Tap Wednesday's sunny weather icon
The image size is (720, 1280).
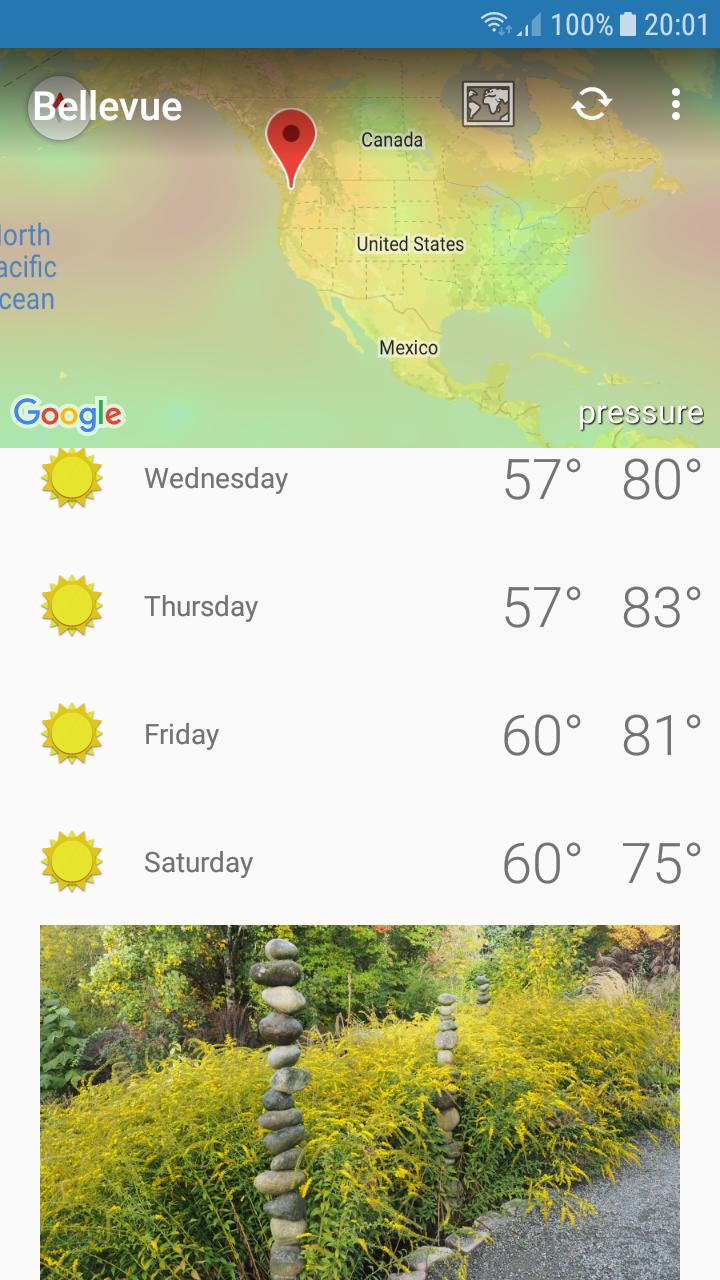(x=71, y=478)
